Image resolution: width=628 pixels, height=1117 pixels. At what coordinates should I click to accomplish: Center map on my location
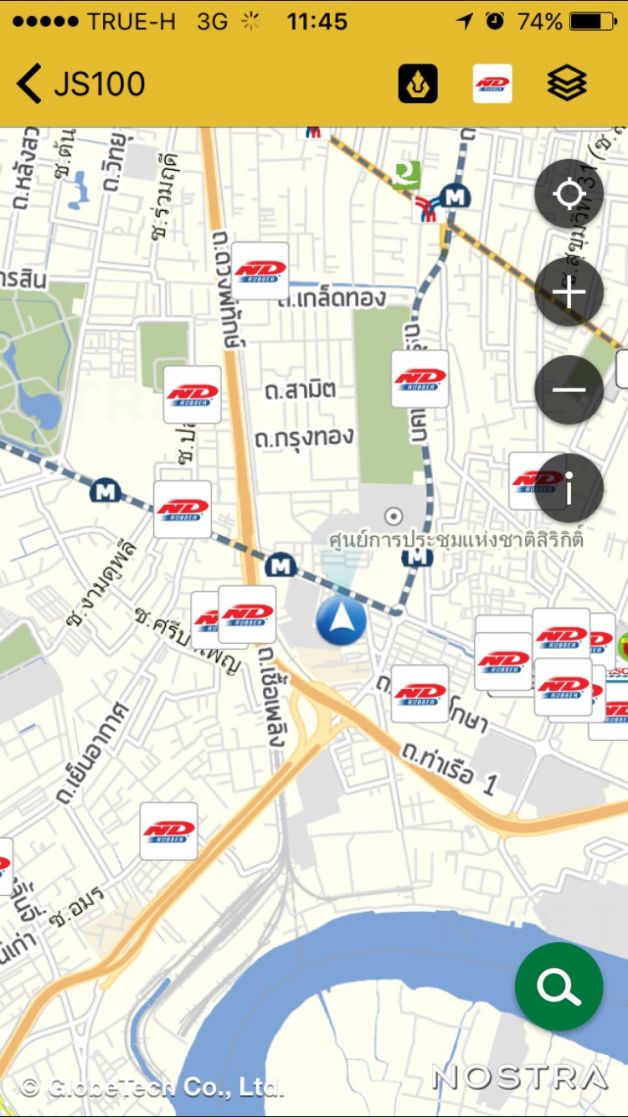coord(569,194)
